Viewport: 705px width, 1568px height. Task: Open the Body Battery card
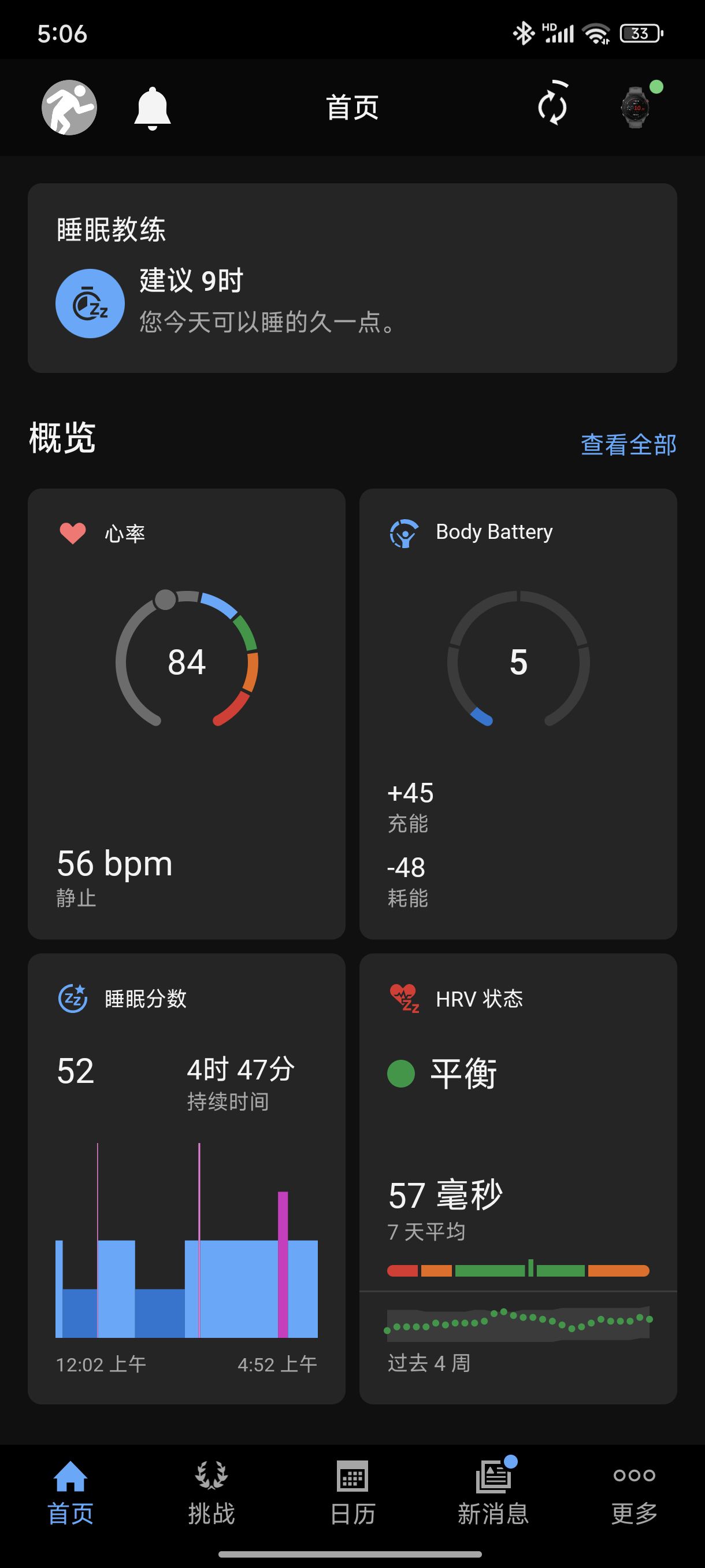pos(518,714)
